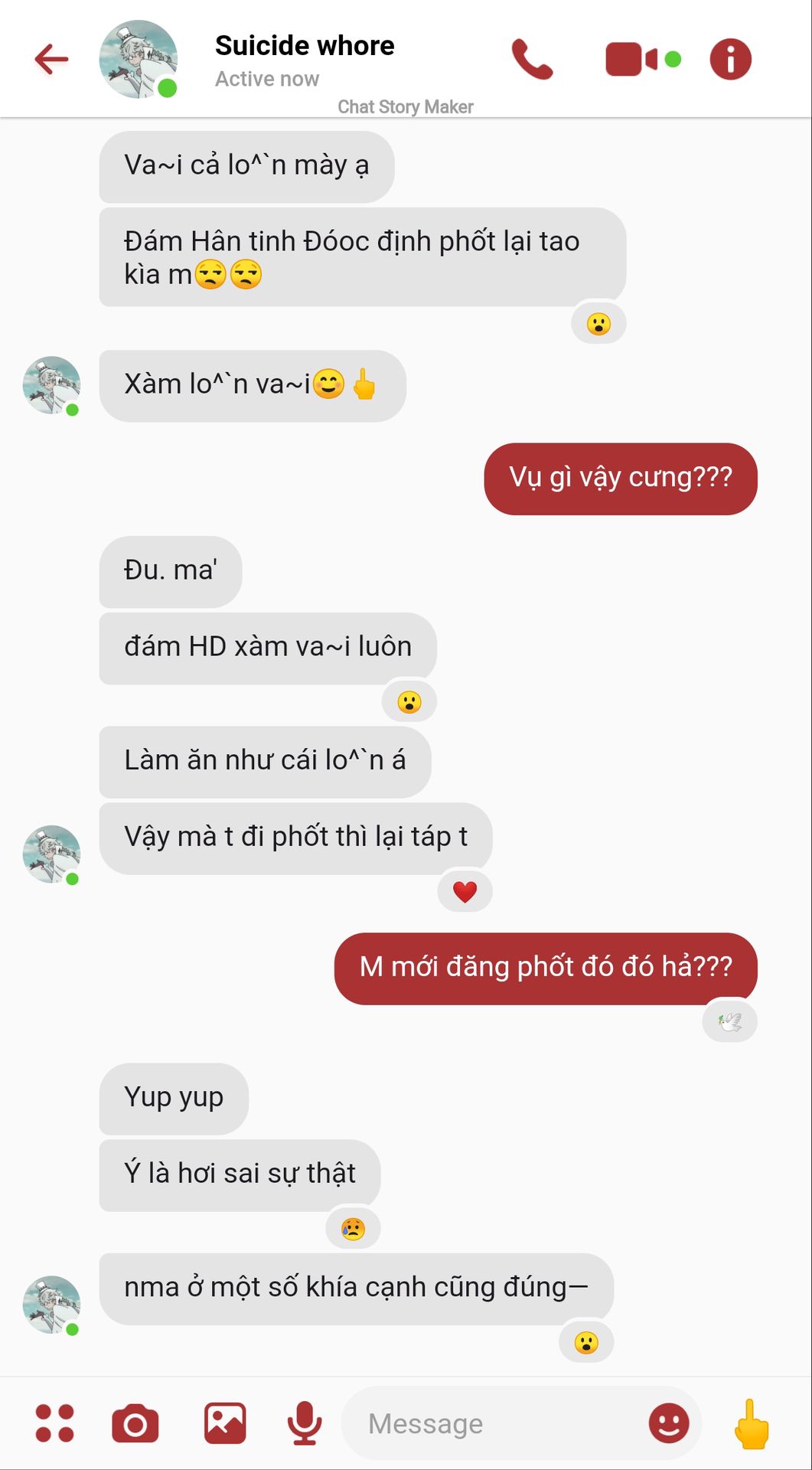Start a video call

[632, 59]
